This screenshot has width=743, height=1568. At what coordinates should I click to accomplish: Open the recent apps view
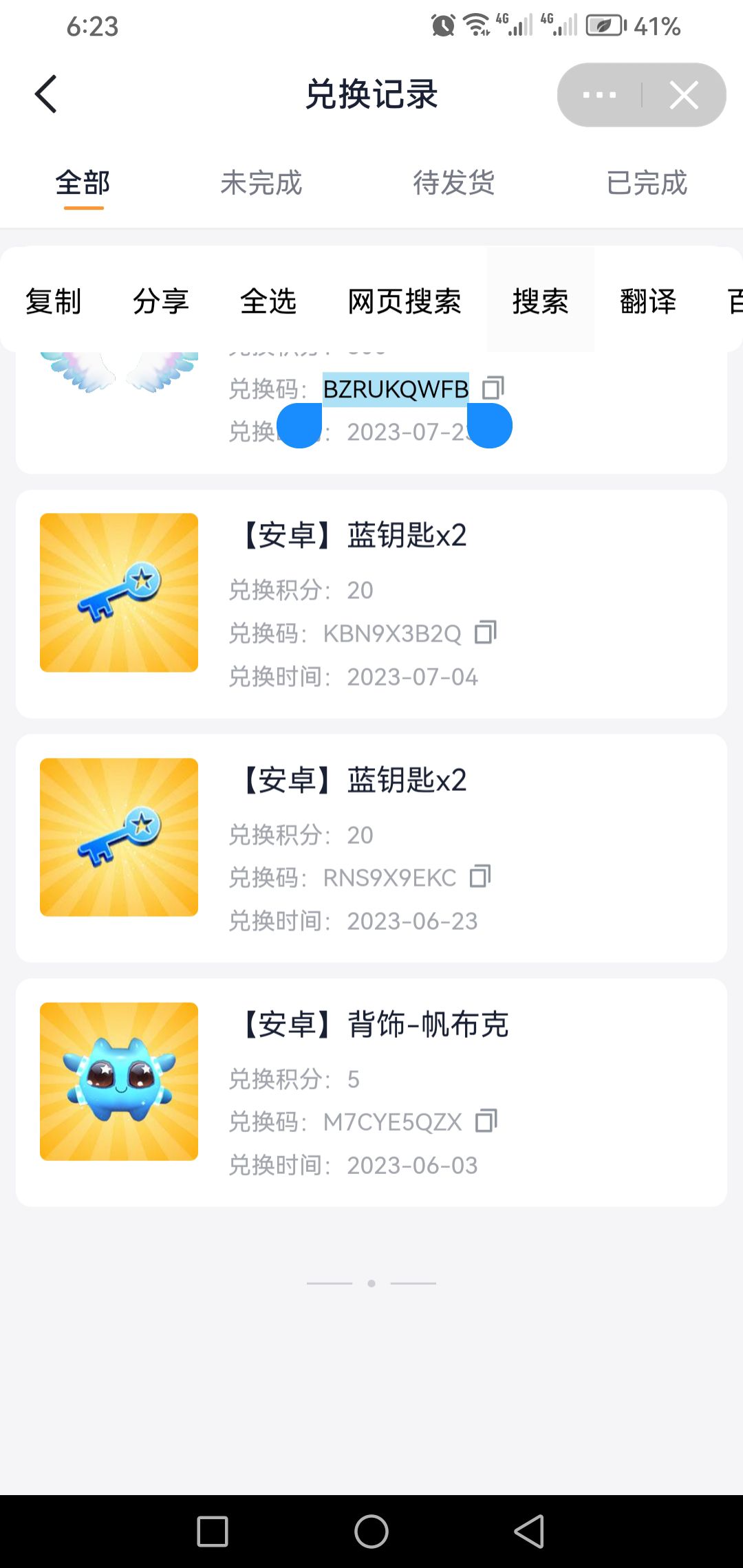(213, 1532)
